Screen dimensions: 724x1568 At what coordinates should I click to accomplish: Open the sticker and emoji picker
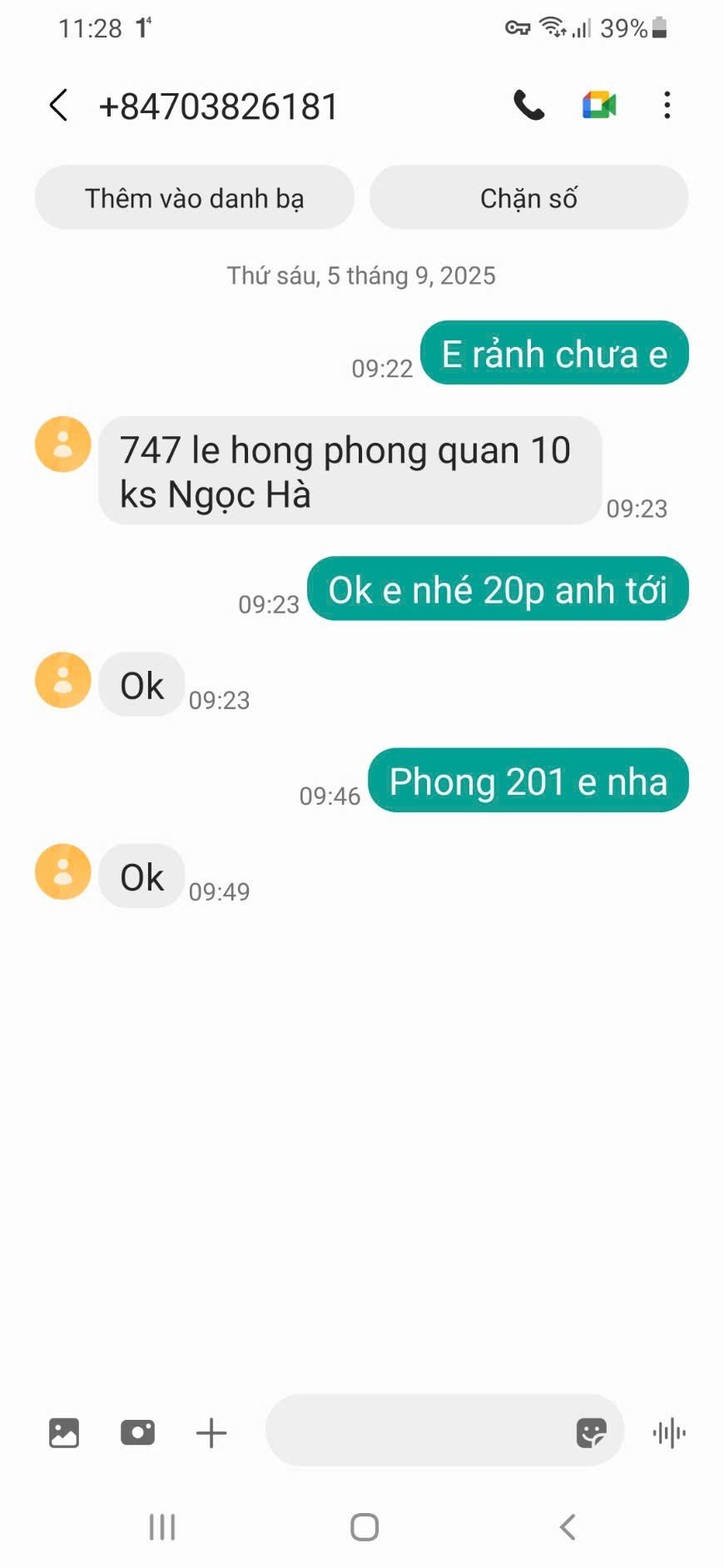(591, 1432)
